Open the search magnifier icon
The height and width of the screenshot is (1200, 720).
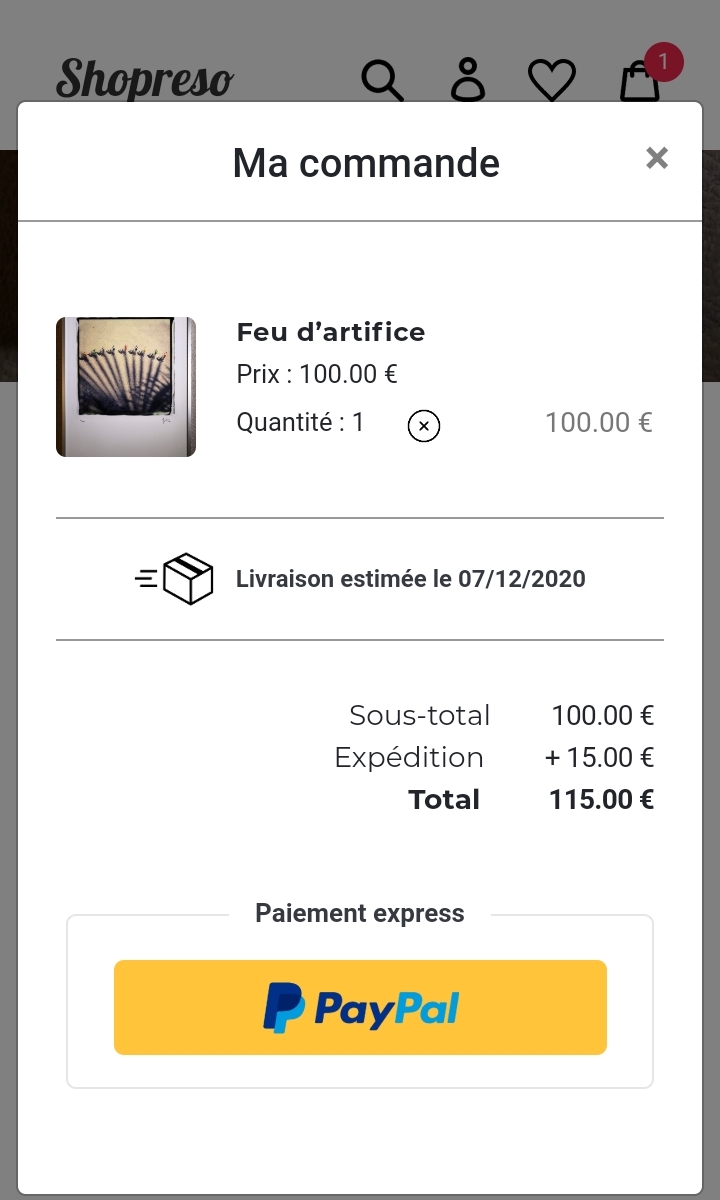(382, 80)
